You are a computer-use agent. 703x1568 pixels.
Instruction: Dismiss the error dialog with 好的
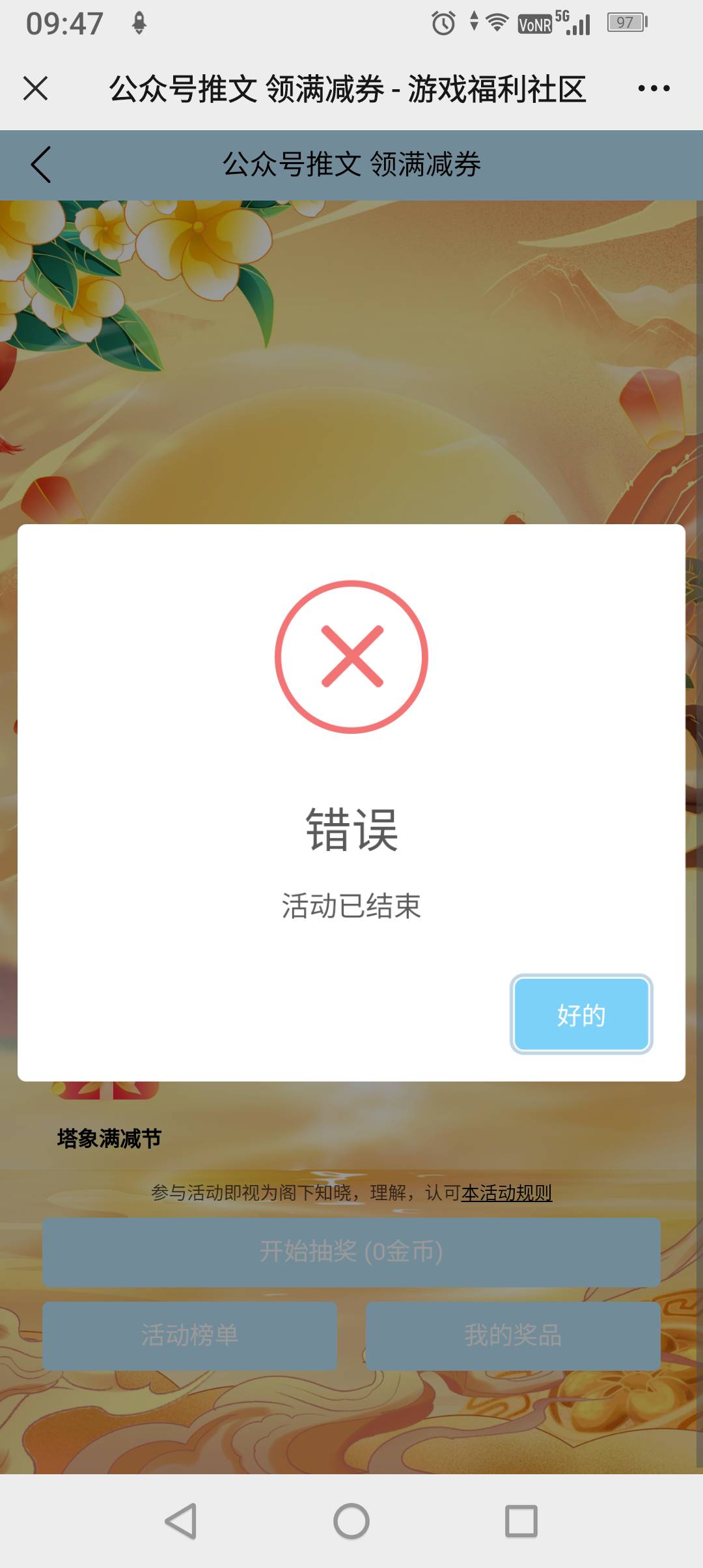(x=581, y=1015)
